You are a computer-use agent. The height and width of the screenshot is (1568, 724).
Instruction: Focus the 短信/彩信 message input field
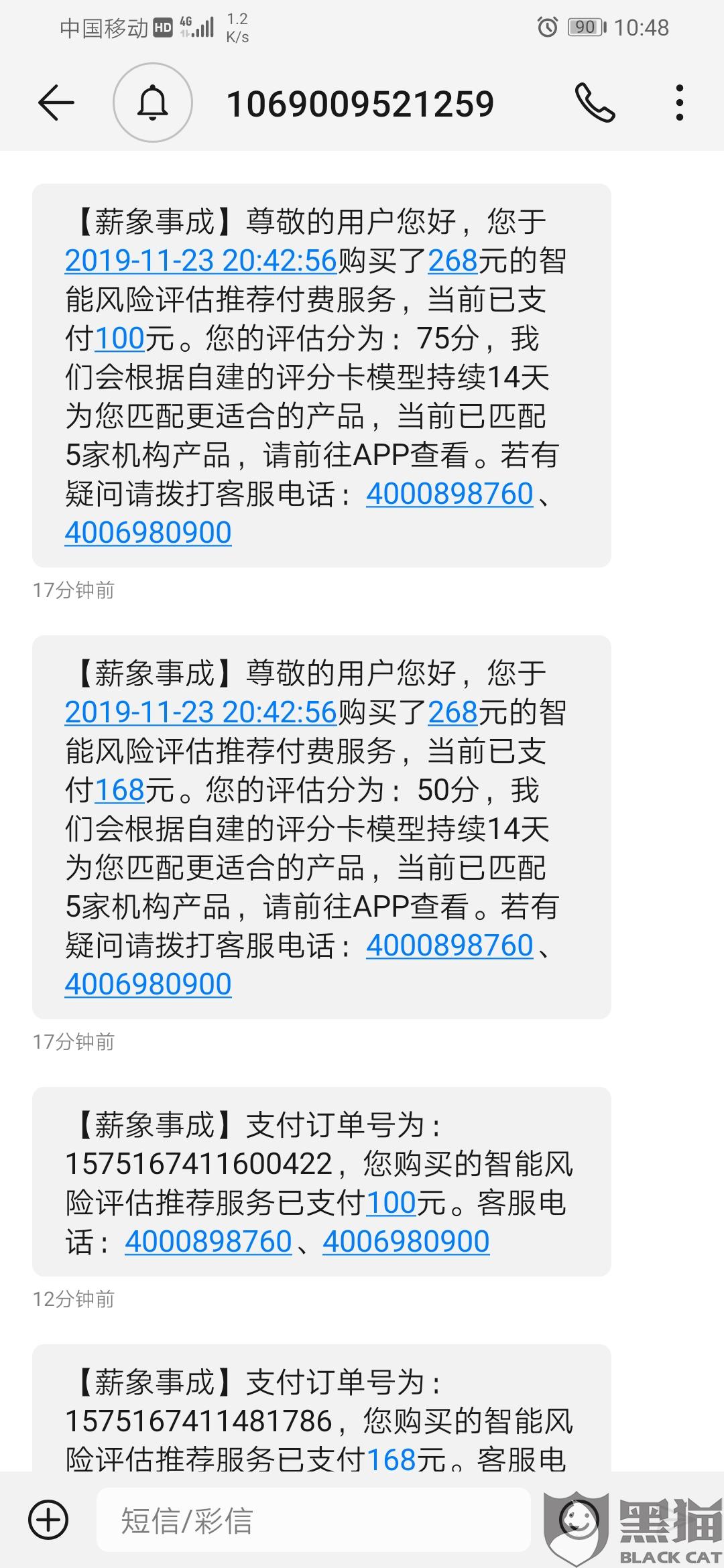click(314, 1520)
